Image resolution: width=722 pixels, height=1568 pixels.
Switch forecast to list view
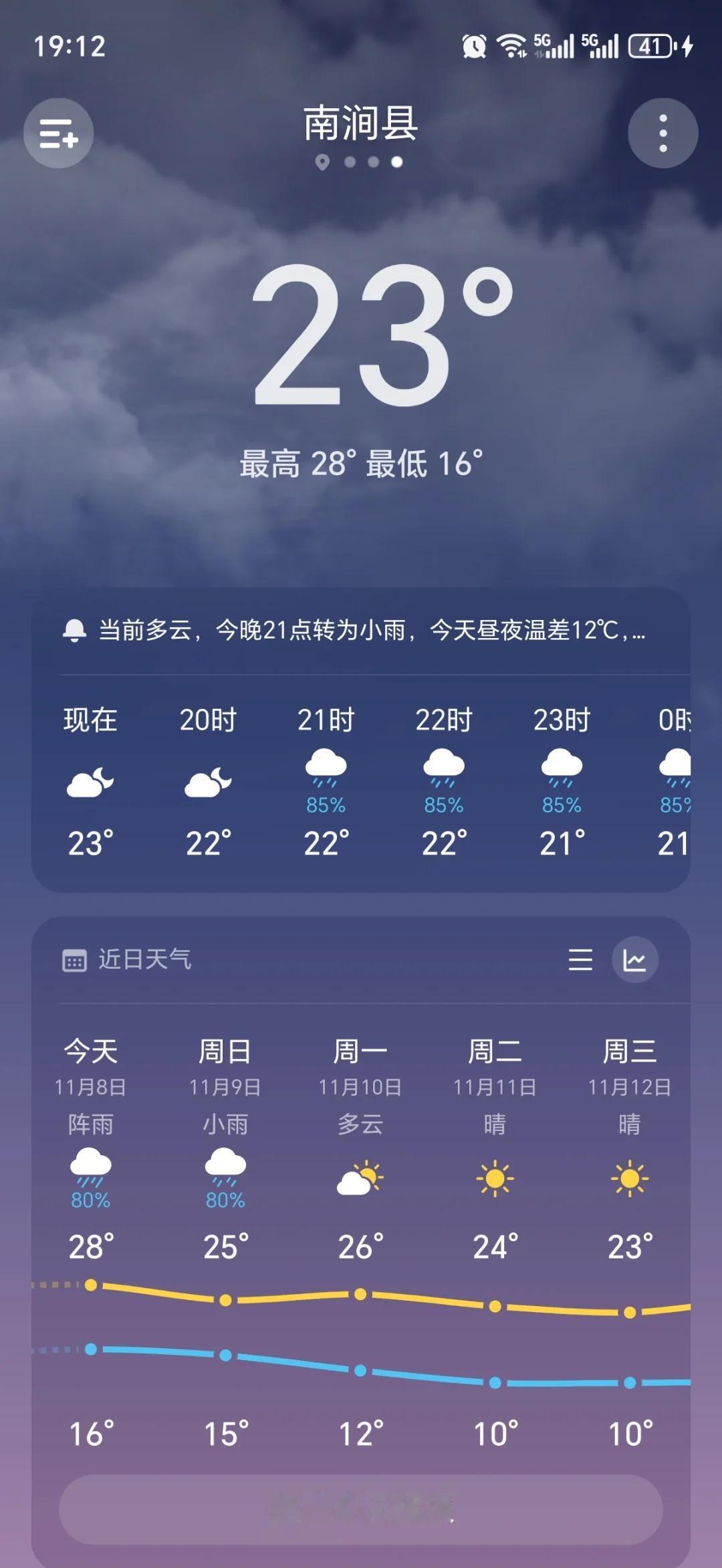[581, 960]
